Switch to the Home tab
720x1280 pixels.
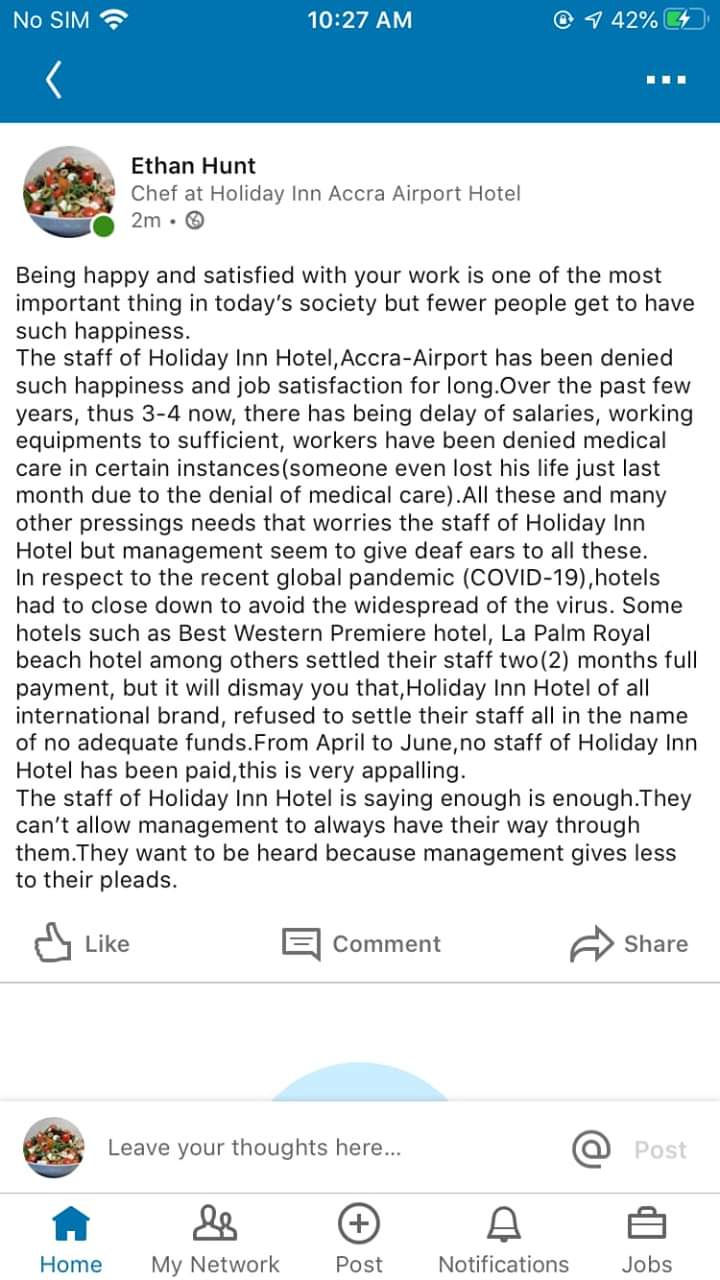pos(70,1240)
